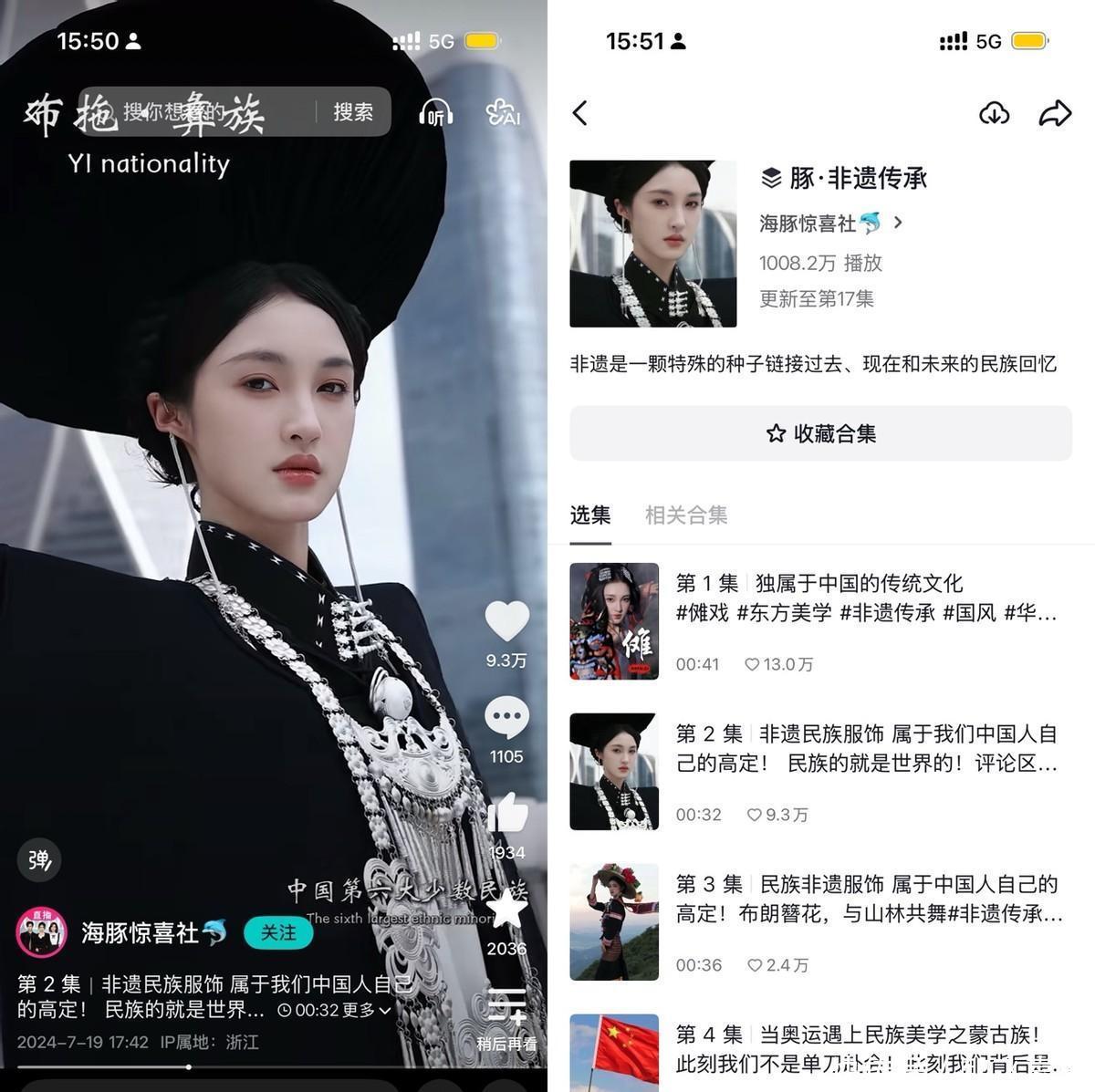
Task: Share the 豚·非遗传承 collection
Action: point(1055,113)
